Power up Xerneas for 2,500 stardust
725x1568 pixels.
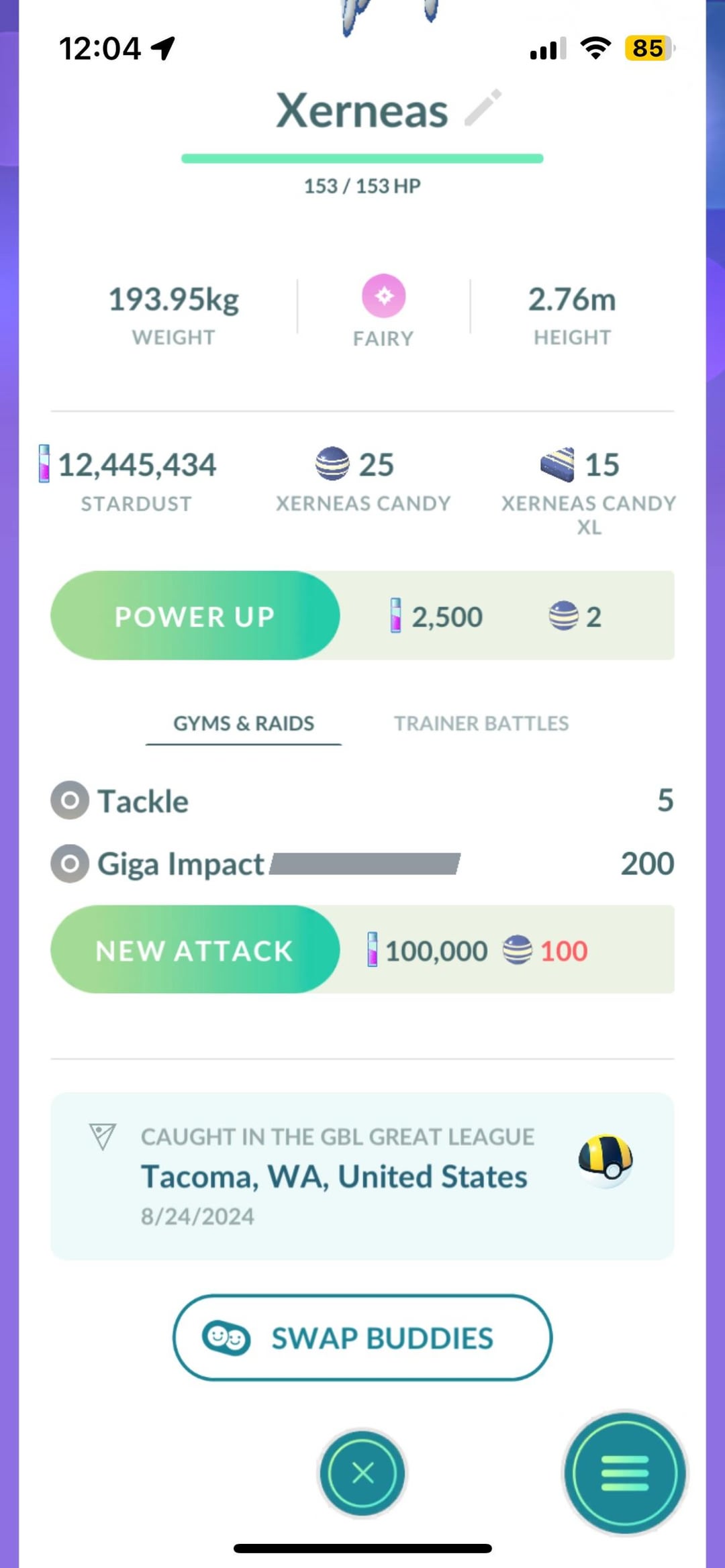coord(195,616)
